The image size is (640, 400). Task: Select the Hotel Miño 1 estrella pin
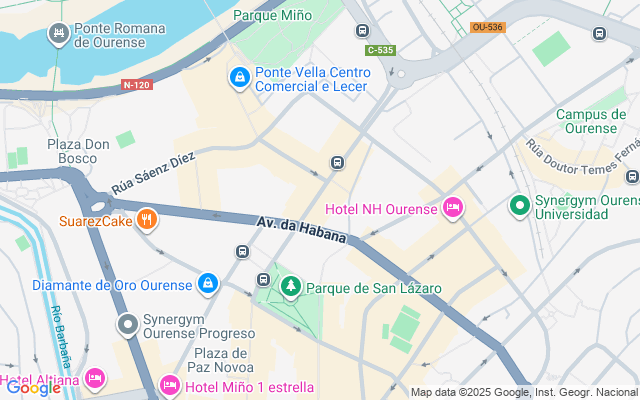click(170, 385)
